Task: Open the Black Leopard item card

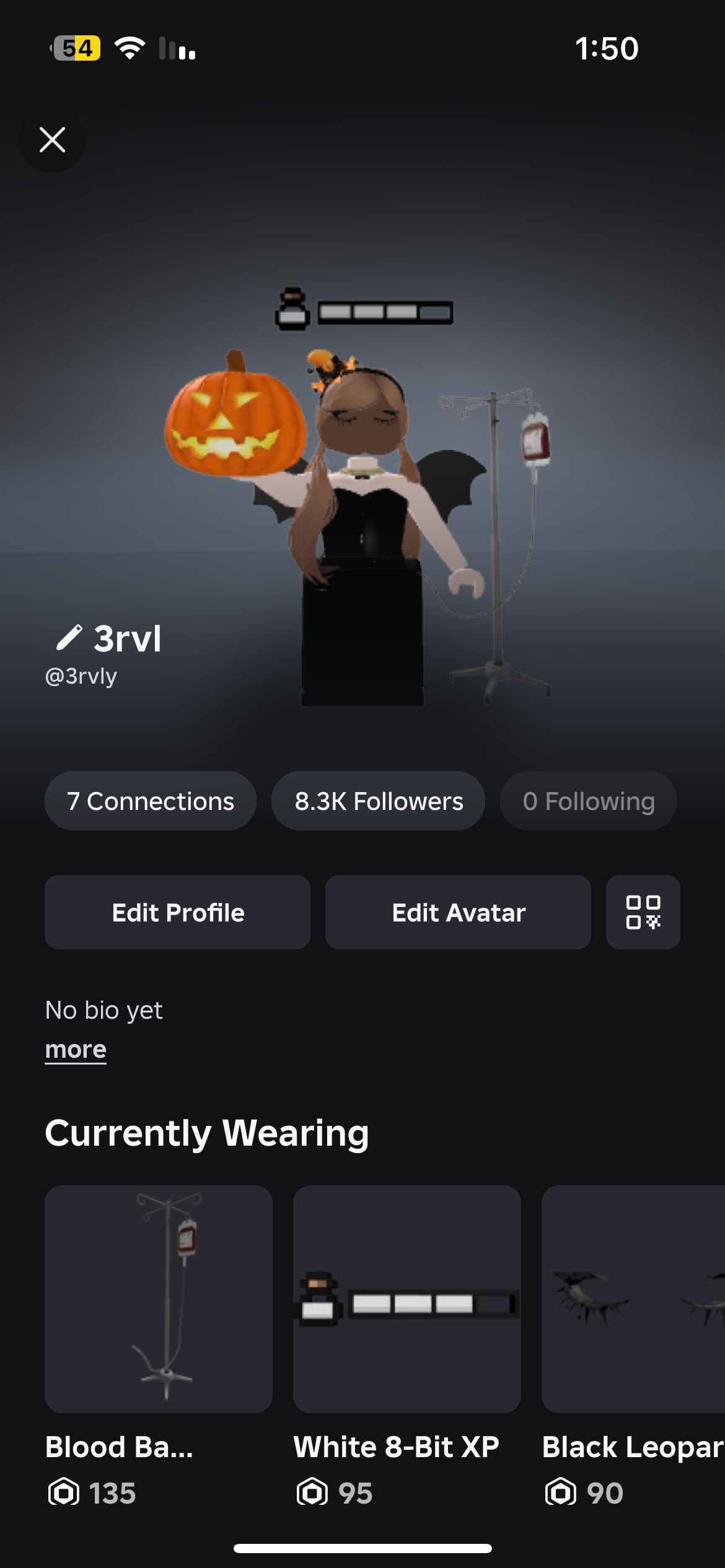Action: [x=632, y=1299]
